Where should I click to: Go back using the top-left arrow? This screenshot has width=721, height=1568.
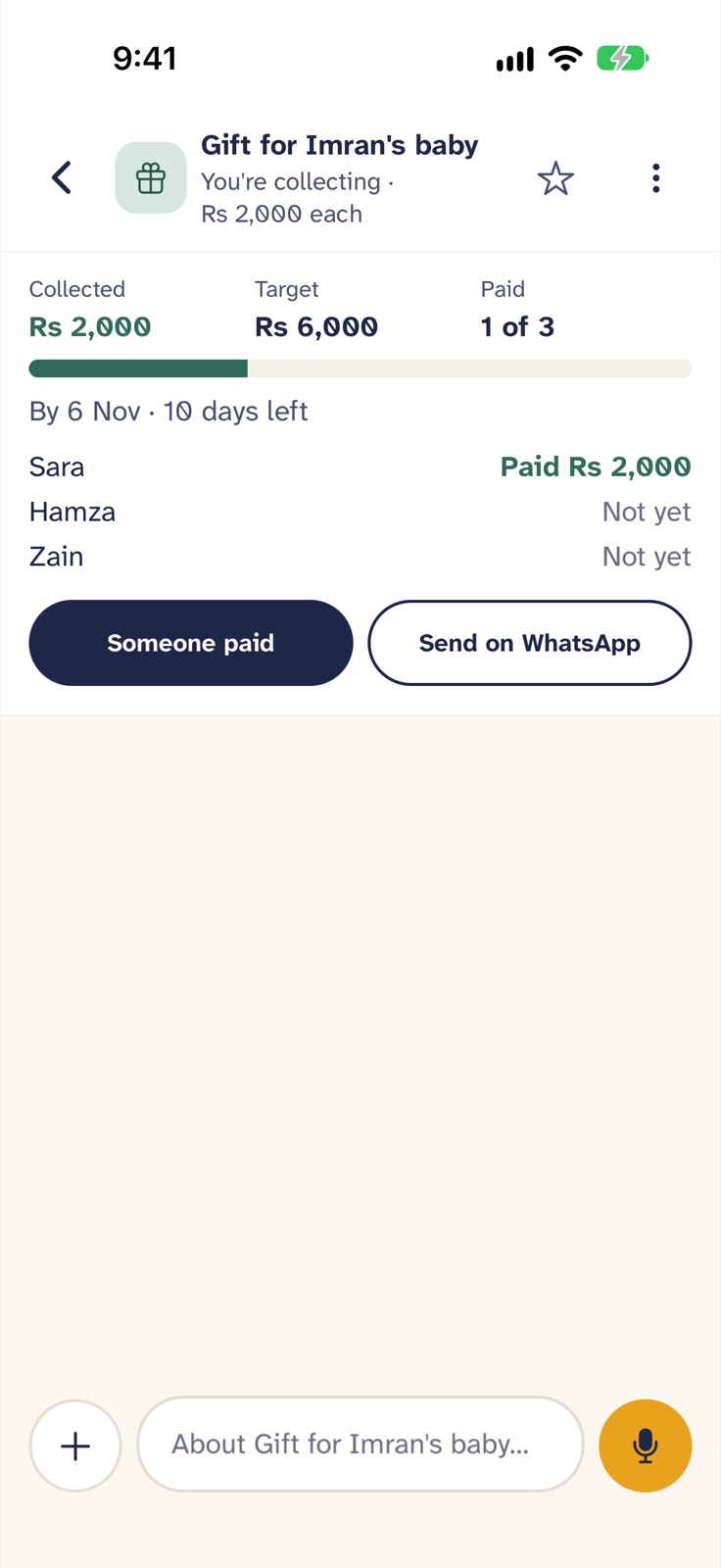point(62,178)
